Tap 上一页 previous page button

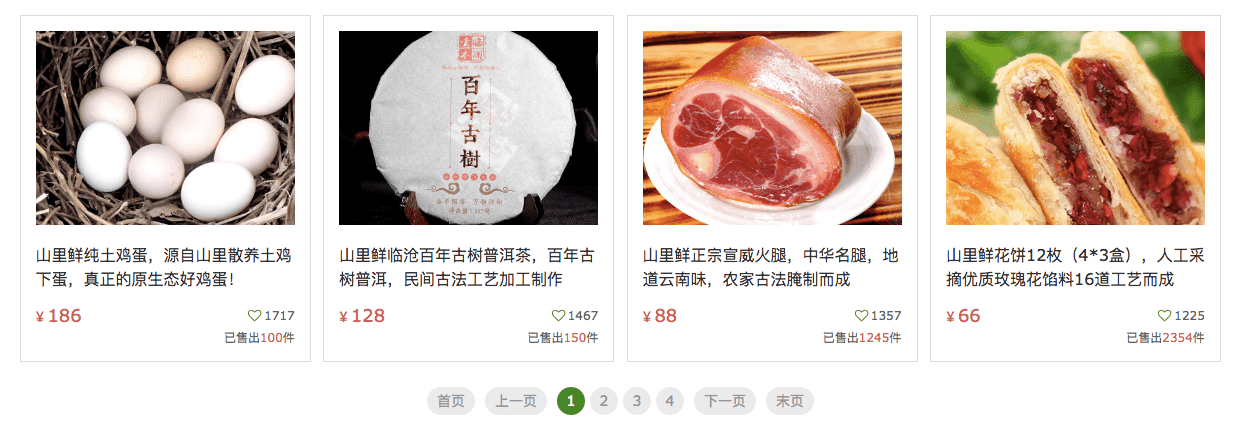point(516,402)
